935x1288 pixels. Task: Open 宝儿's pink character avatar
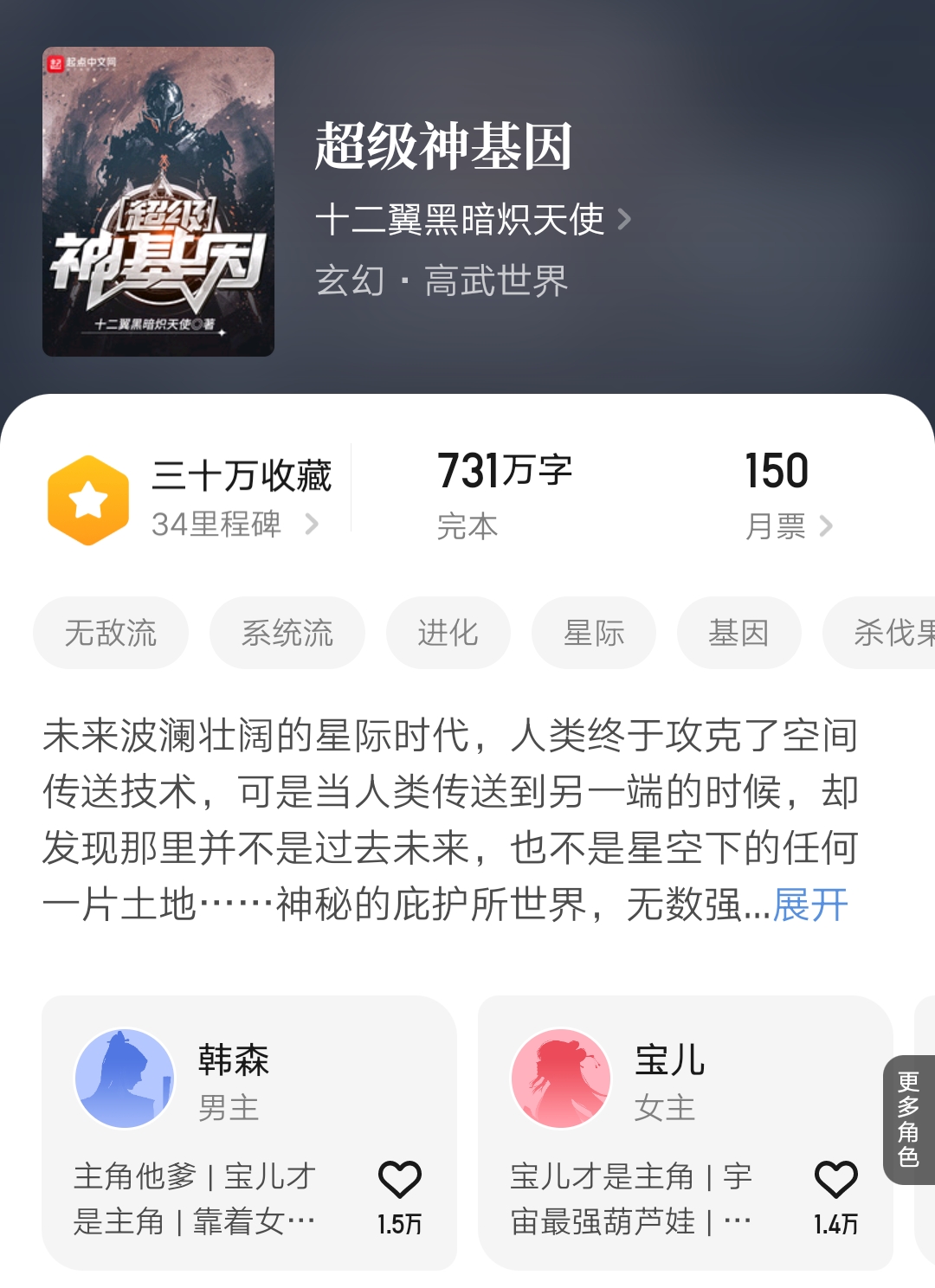tap(559, 1078)
